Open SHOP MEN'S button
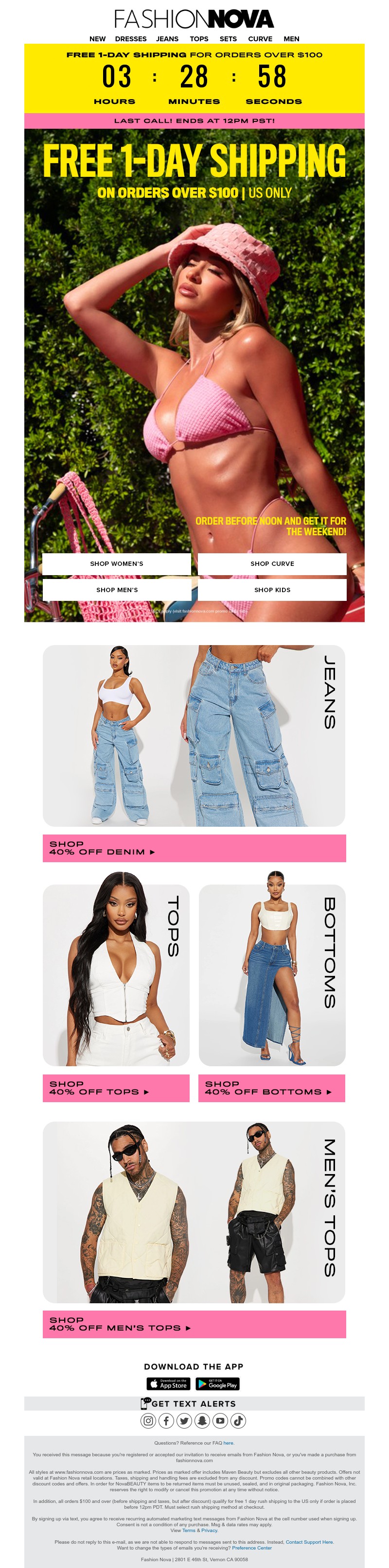Screen dimensions: 389x1568 [x=116, y=590]
